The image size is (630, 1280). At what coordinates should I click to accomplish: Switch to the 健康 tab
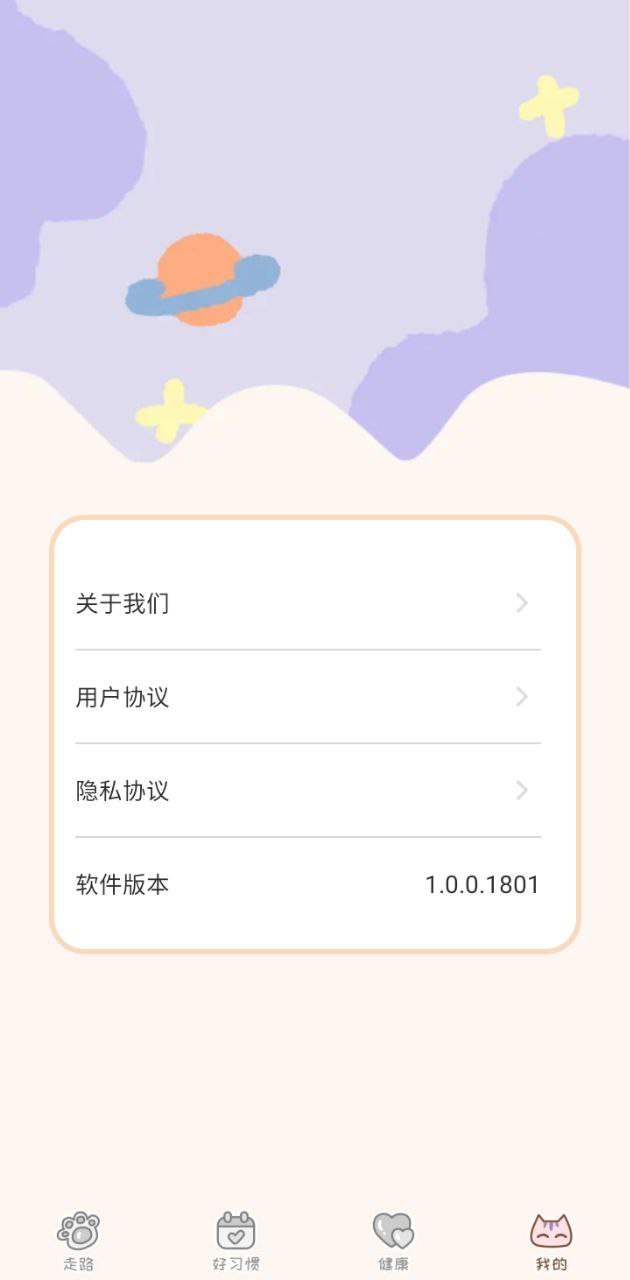pyautogui.click(x=393, y=1240)
